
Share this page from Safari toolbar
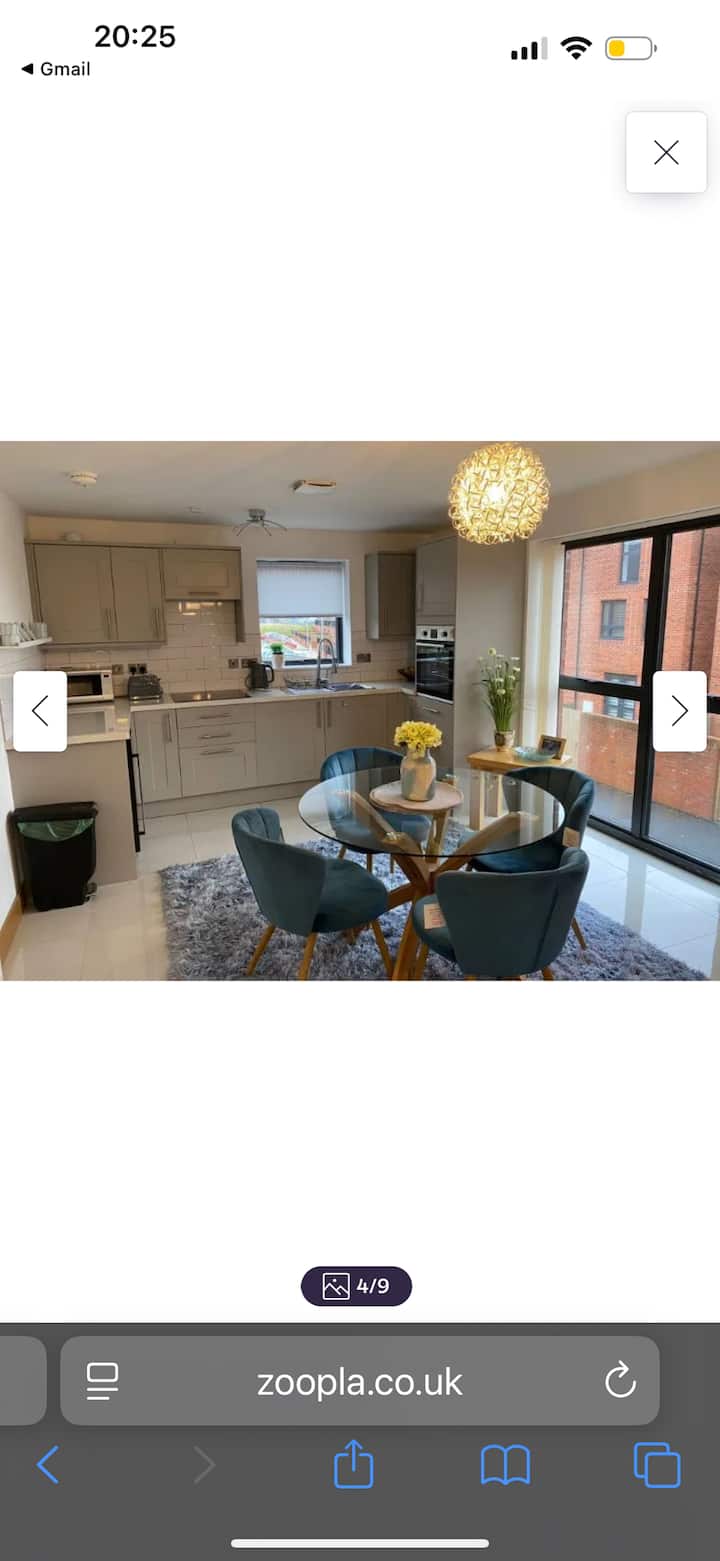click(353, 1466)
